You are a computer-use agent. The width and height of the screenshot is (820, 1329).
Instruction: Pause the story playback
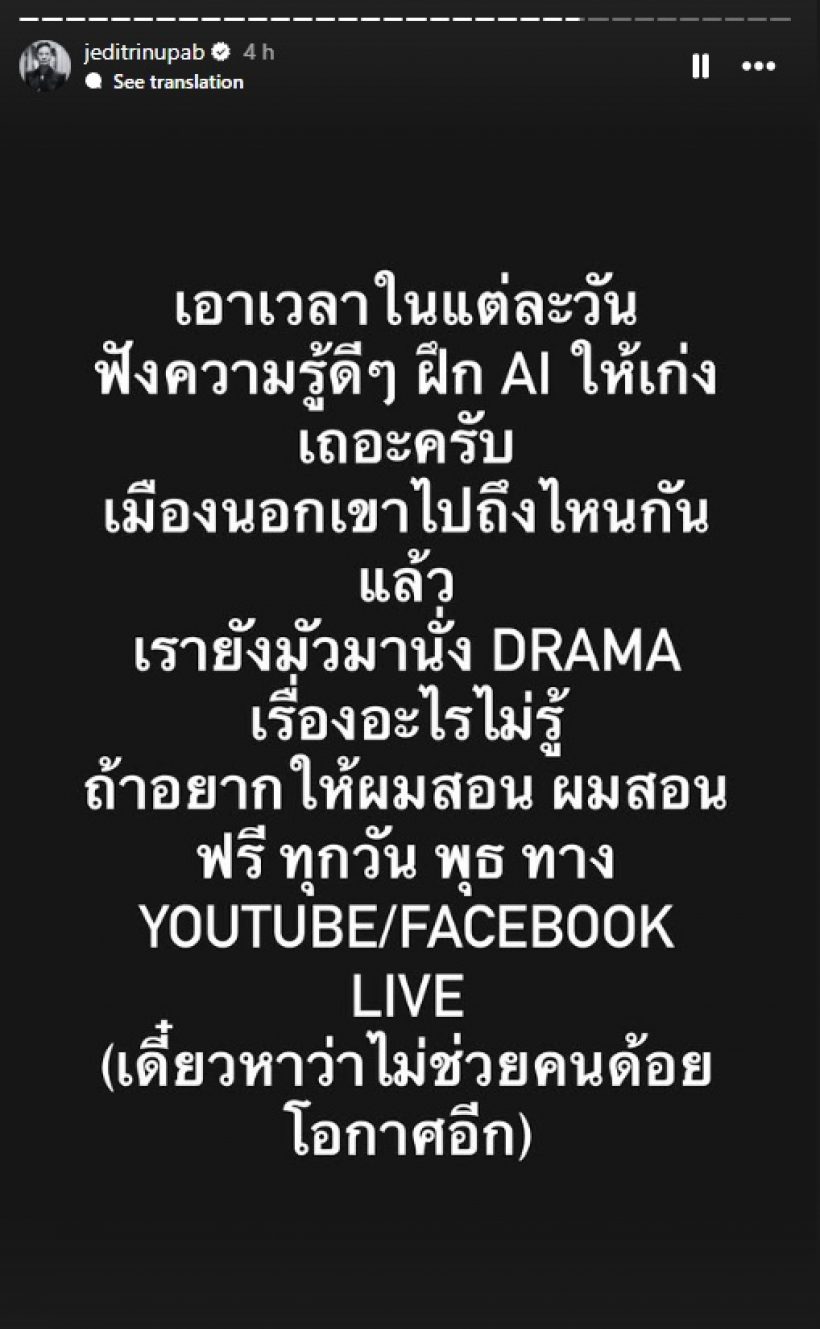[x=701, y=67]
